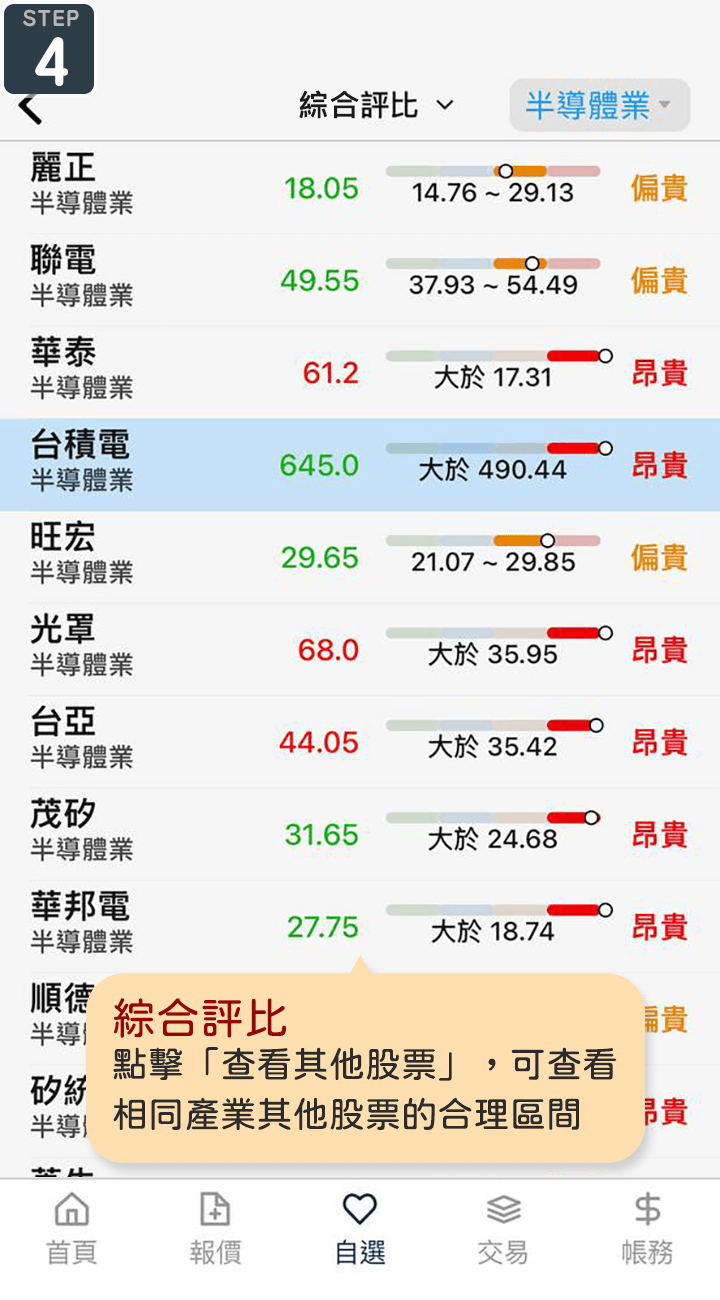
Task: Open the 光罩 stock row
Action: click(x=360, y=649)
